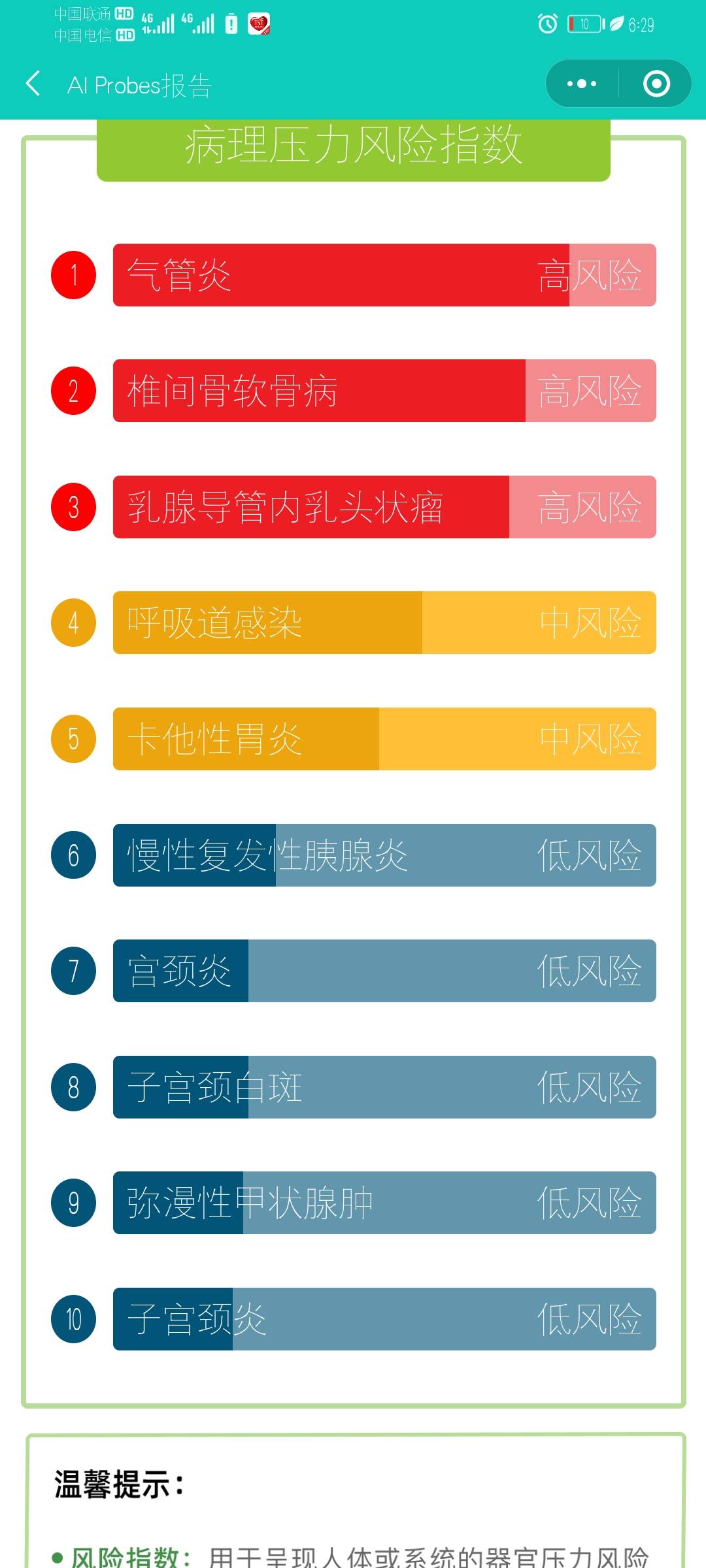Tap the 慢性复发性胰腺炎 low-risk row

[384, 855]
